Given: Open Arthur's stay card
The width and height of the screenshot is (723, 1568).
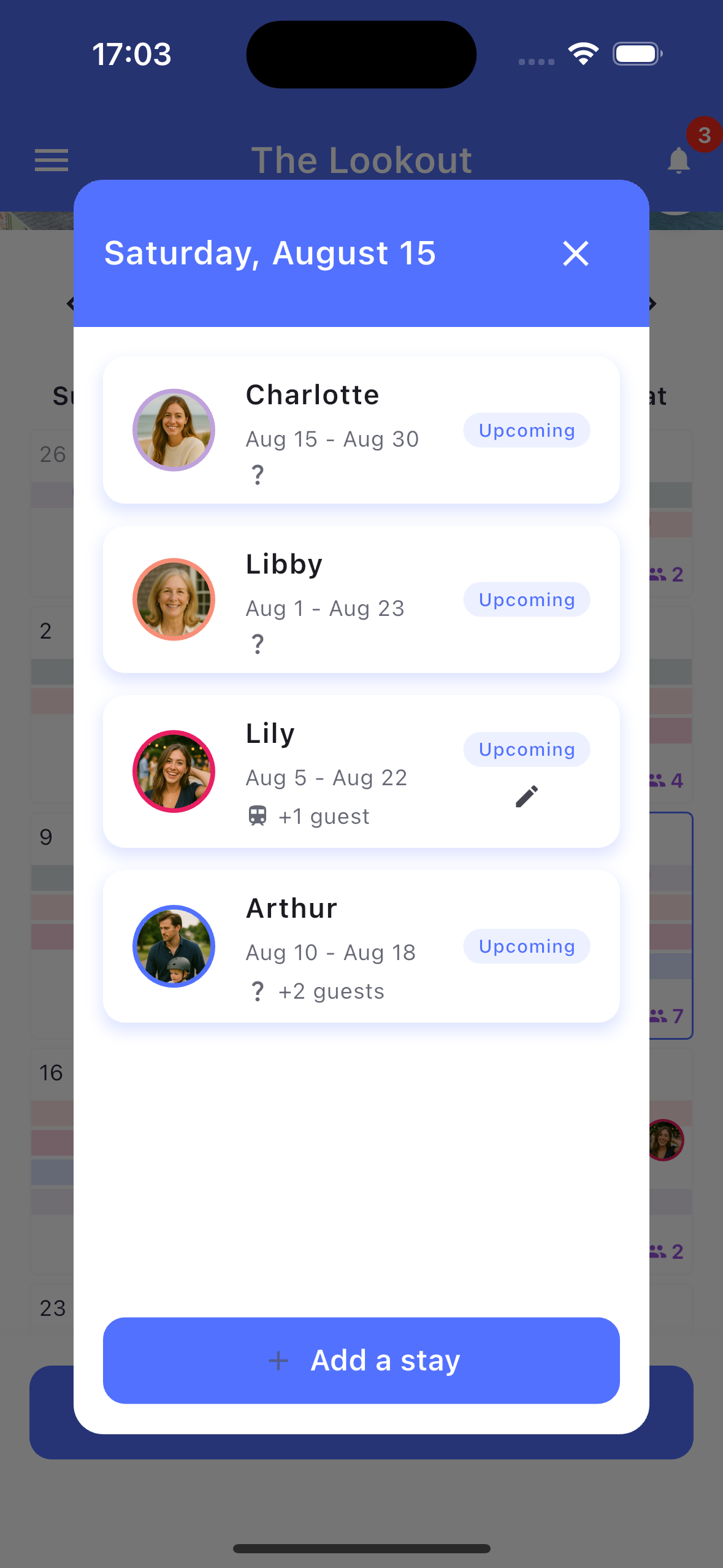Looking at the screenshot, I should click(x=361, y=946).
